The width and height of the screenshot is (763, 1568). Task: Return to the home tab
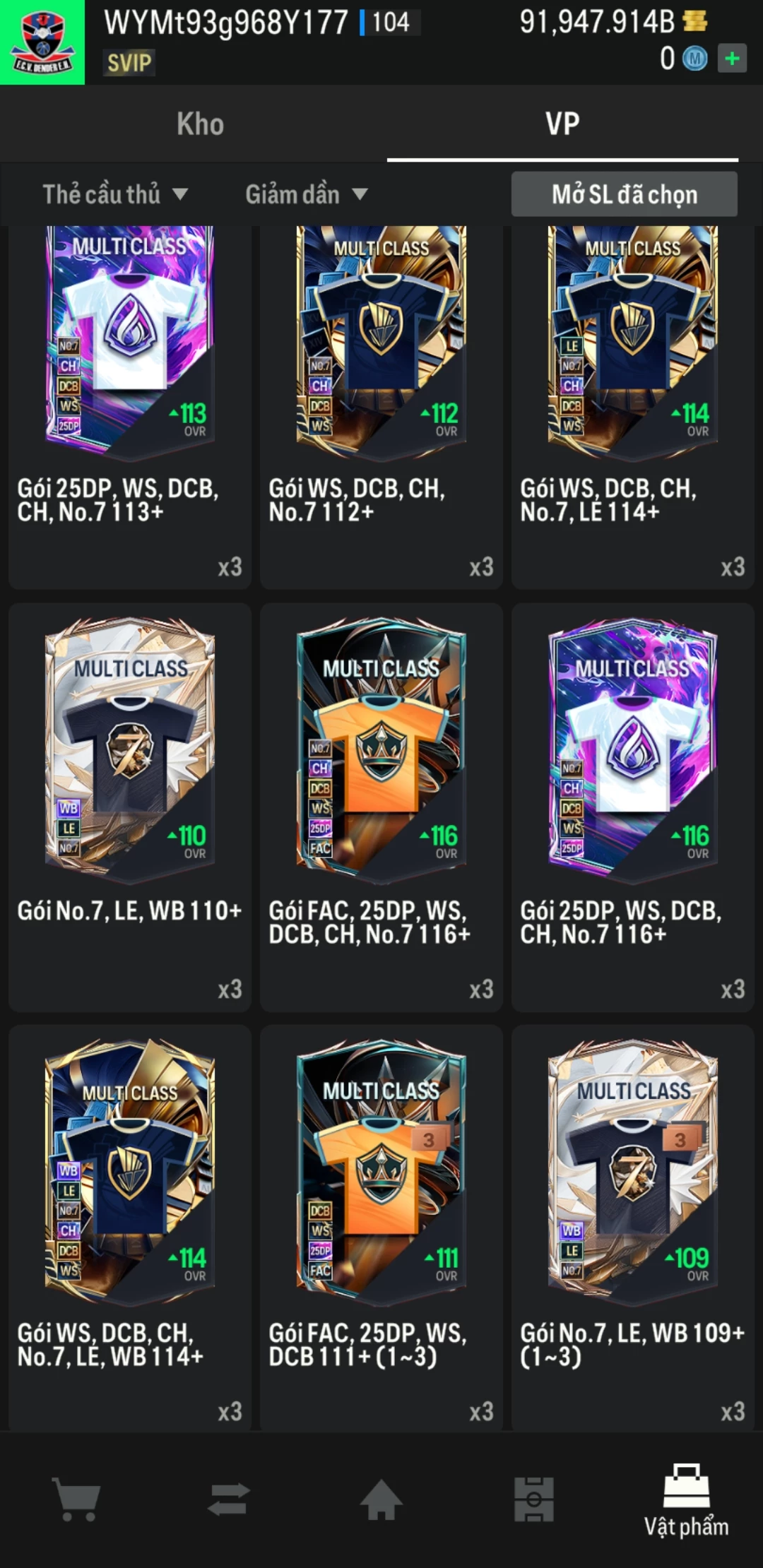tap(381, 1499)
